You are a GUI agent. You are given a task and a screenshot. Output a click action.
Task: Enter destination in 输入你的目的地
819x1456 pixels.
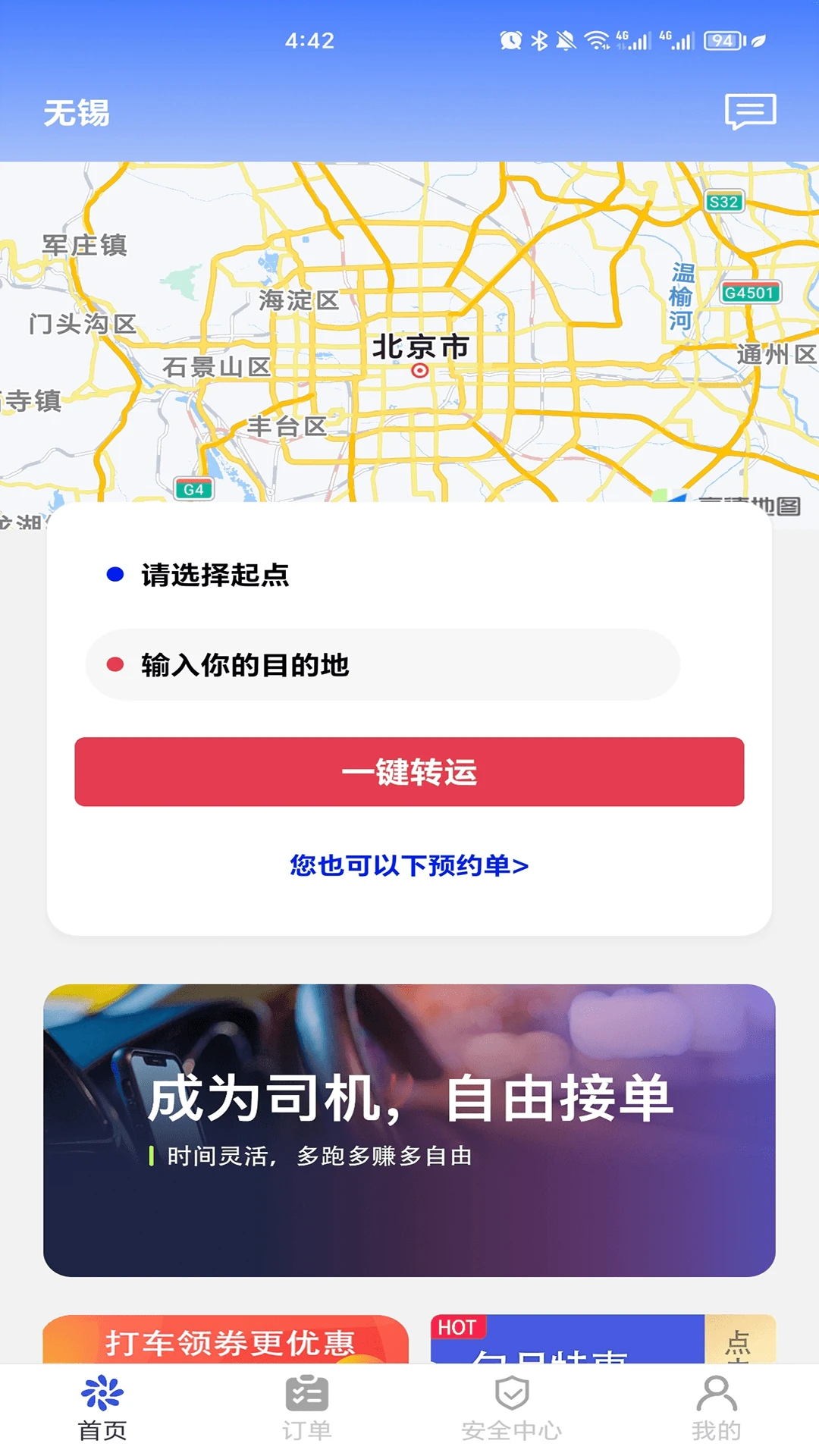(x=383, y=665)
